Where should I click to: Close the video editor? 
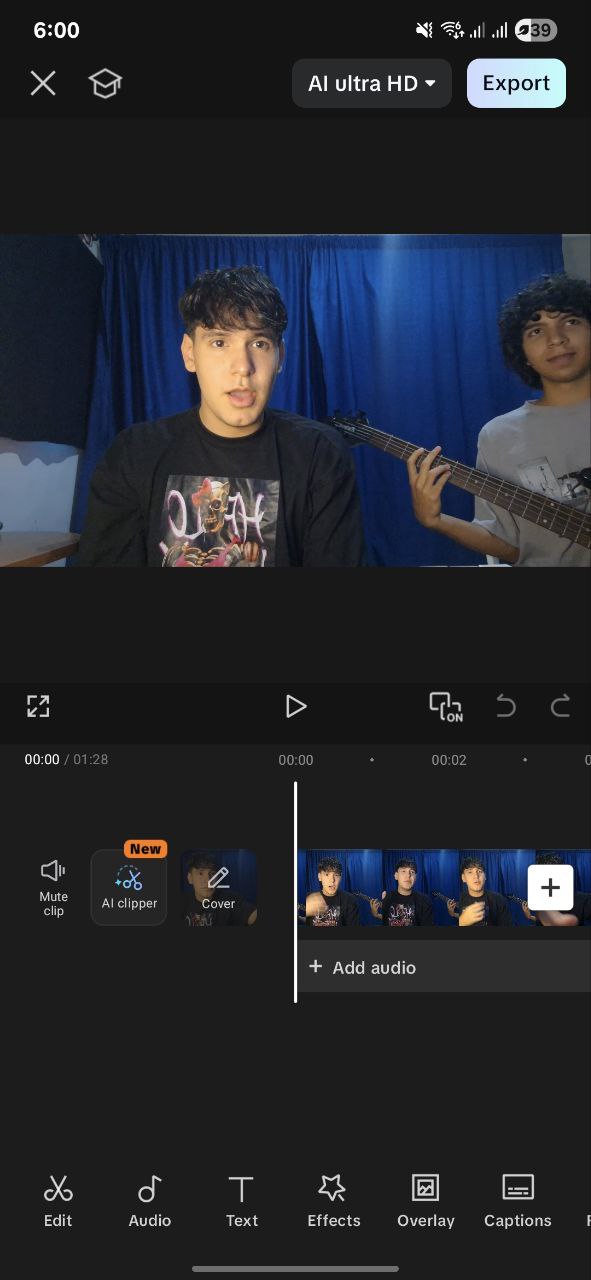(x=43, y=83)
